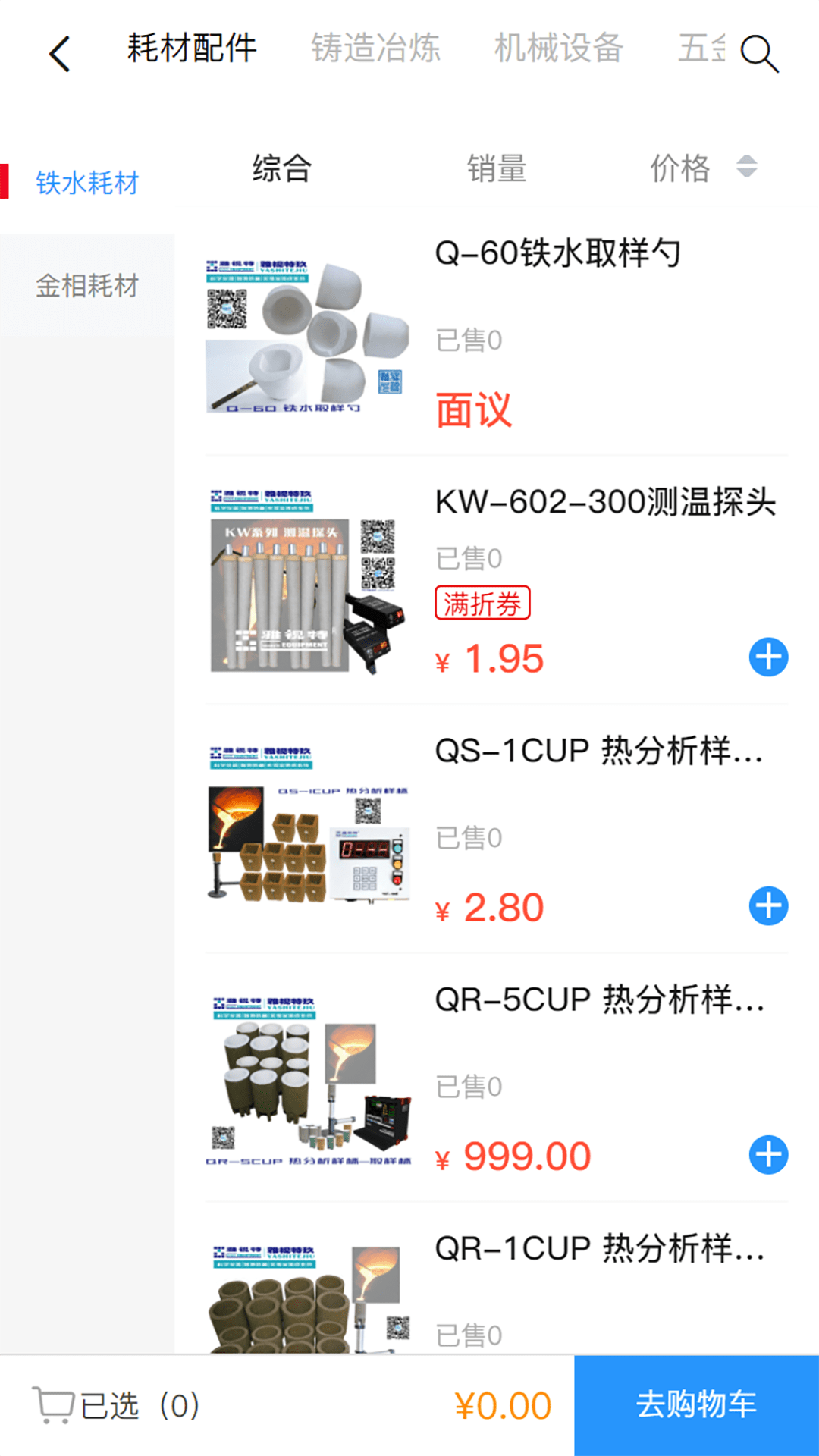The height and width of the screenshot is (1456, 819).
Task: Select the 铁水耗材 subcategory
Action: pos(87,183)
